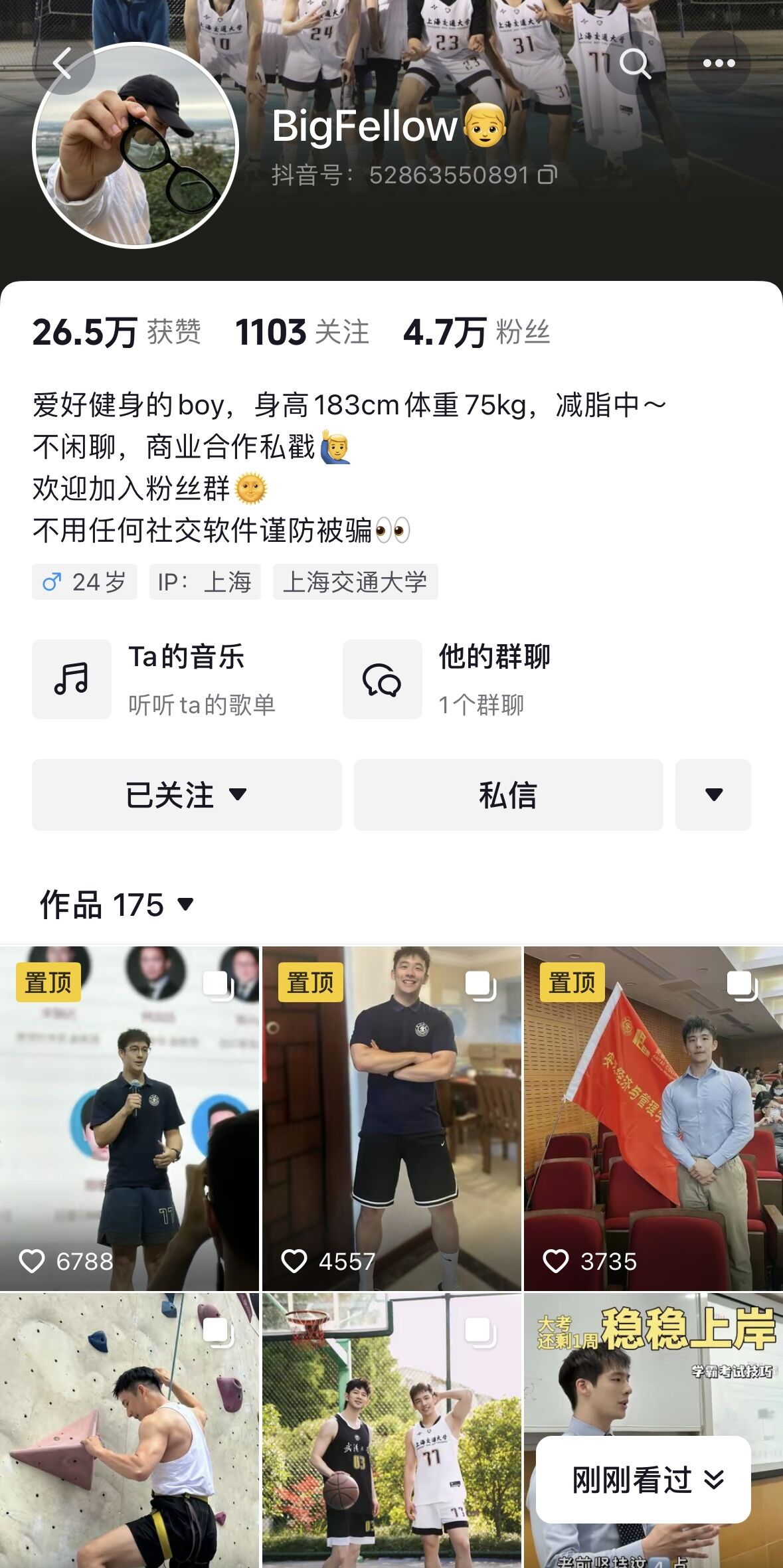Open the three-dot overflow menu
Screen dimensions: 783x1568
tap(719, 64)
